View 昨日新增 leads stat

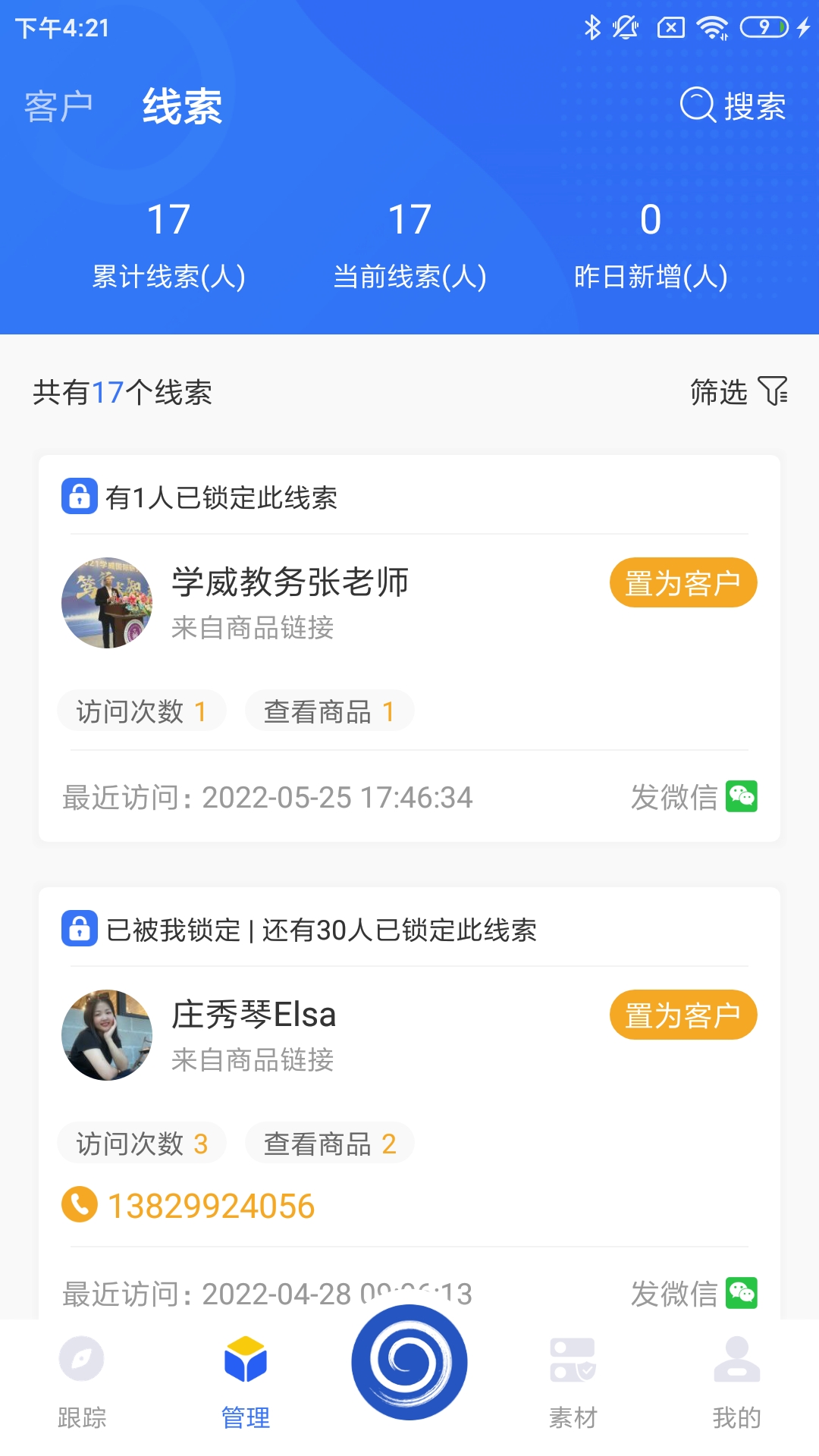651,244
